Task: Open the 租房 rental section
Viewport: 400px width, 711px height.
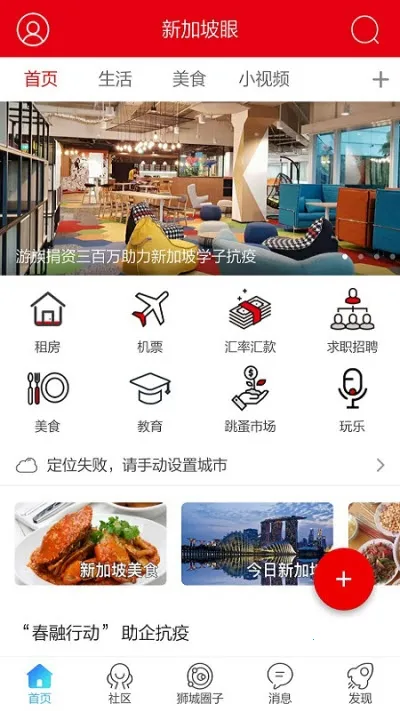Action: click(48, 321)
